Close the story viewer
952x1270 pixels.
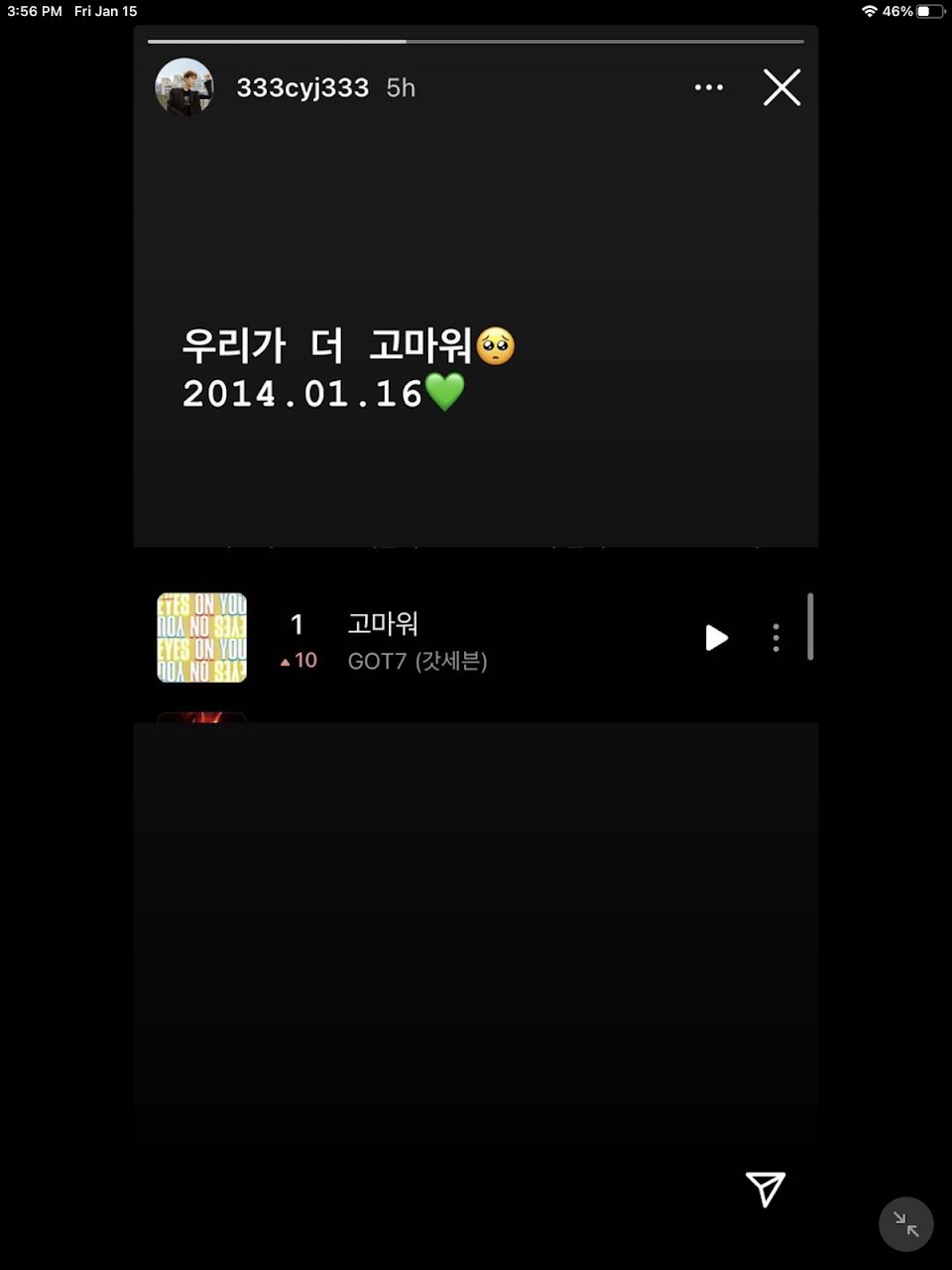click(781, 87)
